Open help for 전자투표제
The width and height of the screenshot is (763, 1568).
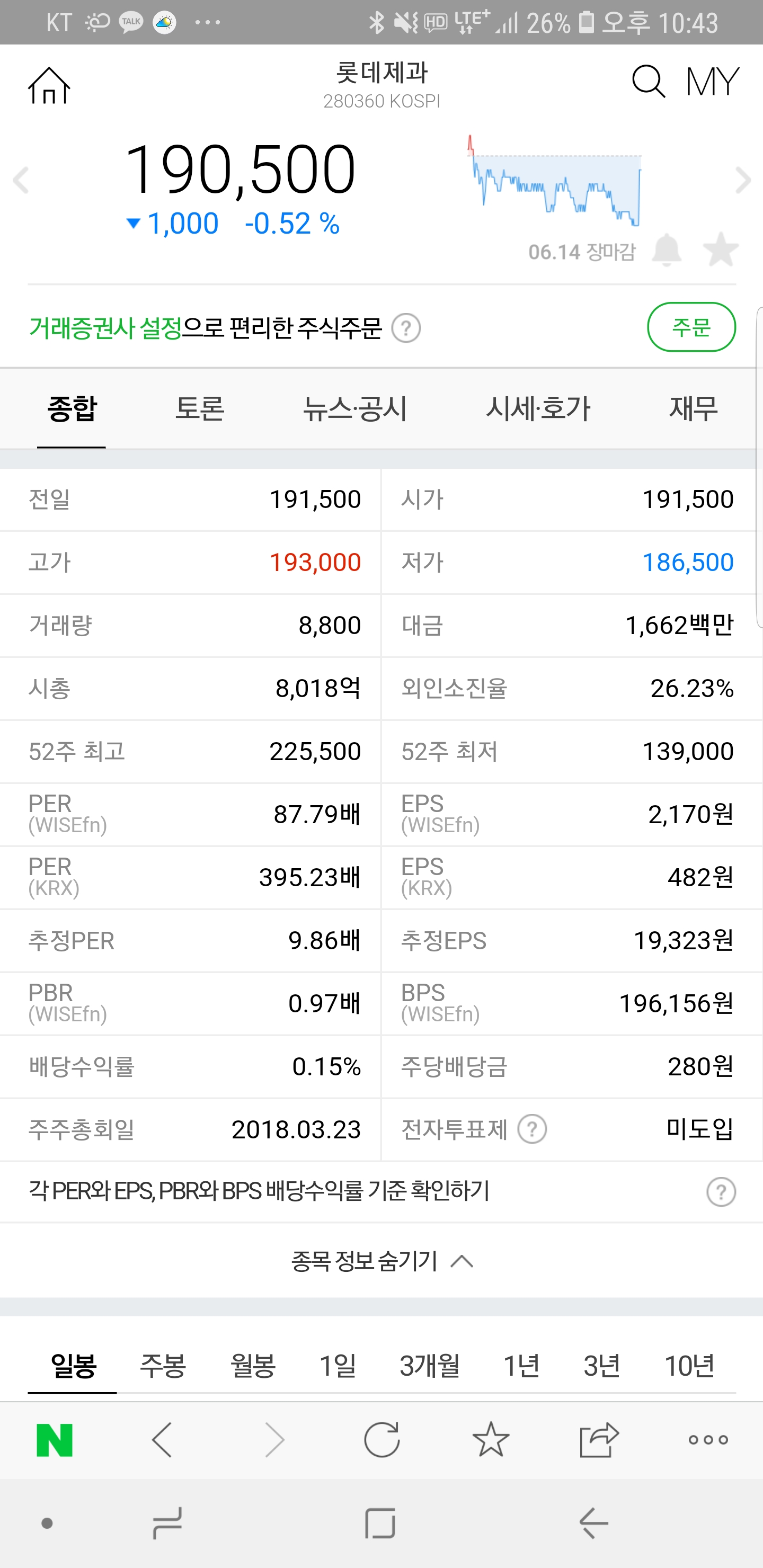tap(532, 1130)
